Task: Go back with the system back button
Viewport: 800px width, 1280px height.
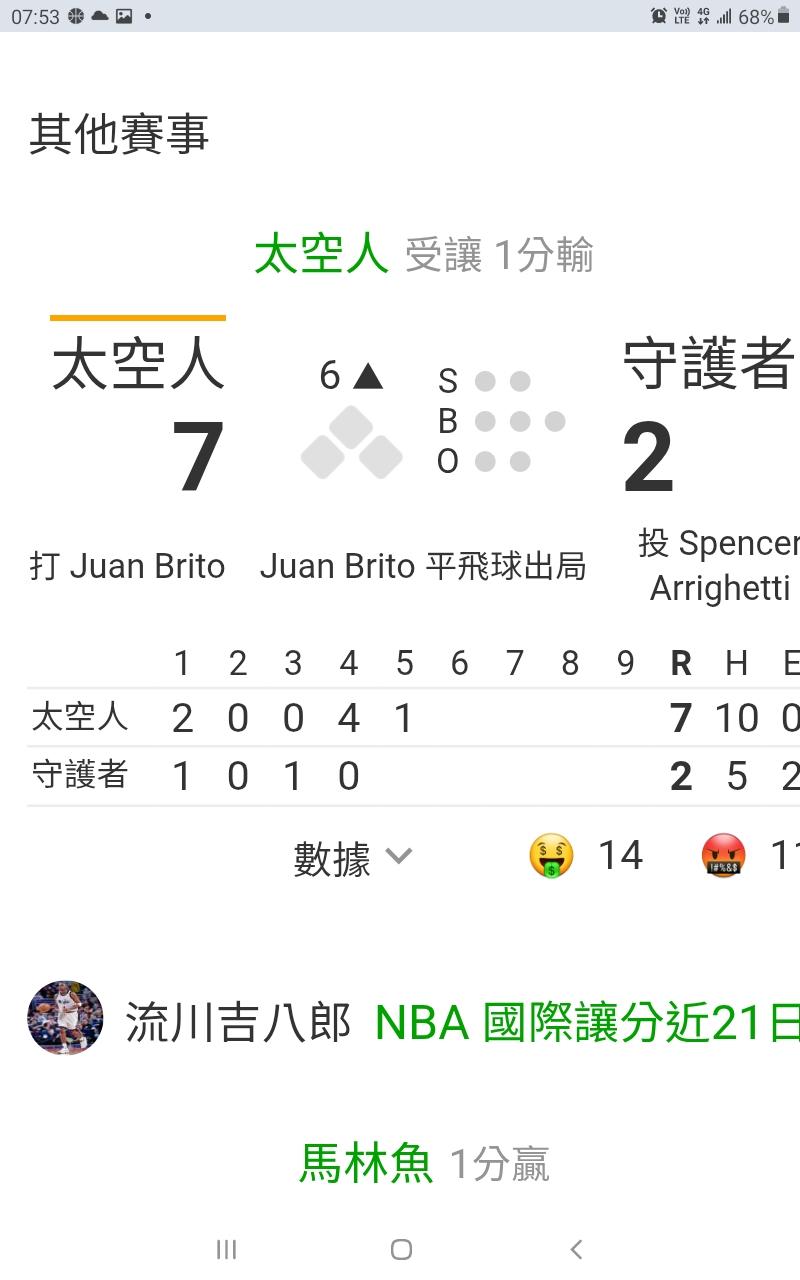Action: tap(575, 1249)
